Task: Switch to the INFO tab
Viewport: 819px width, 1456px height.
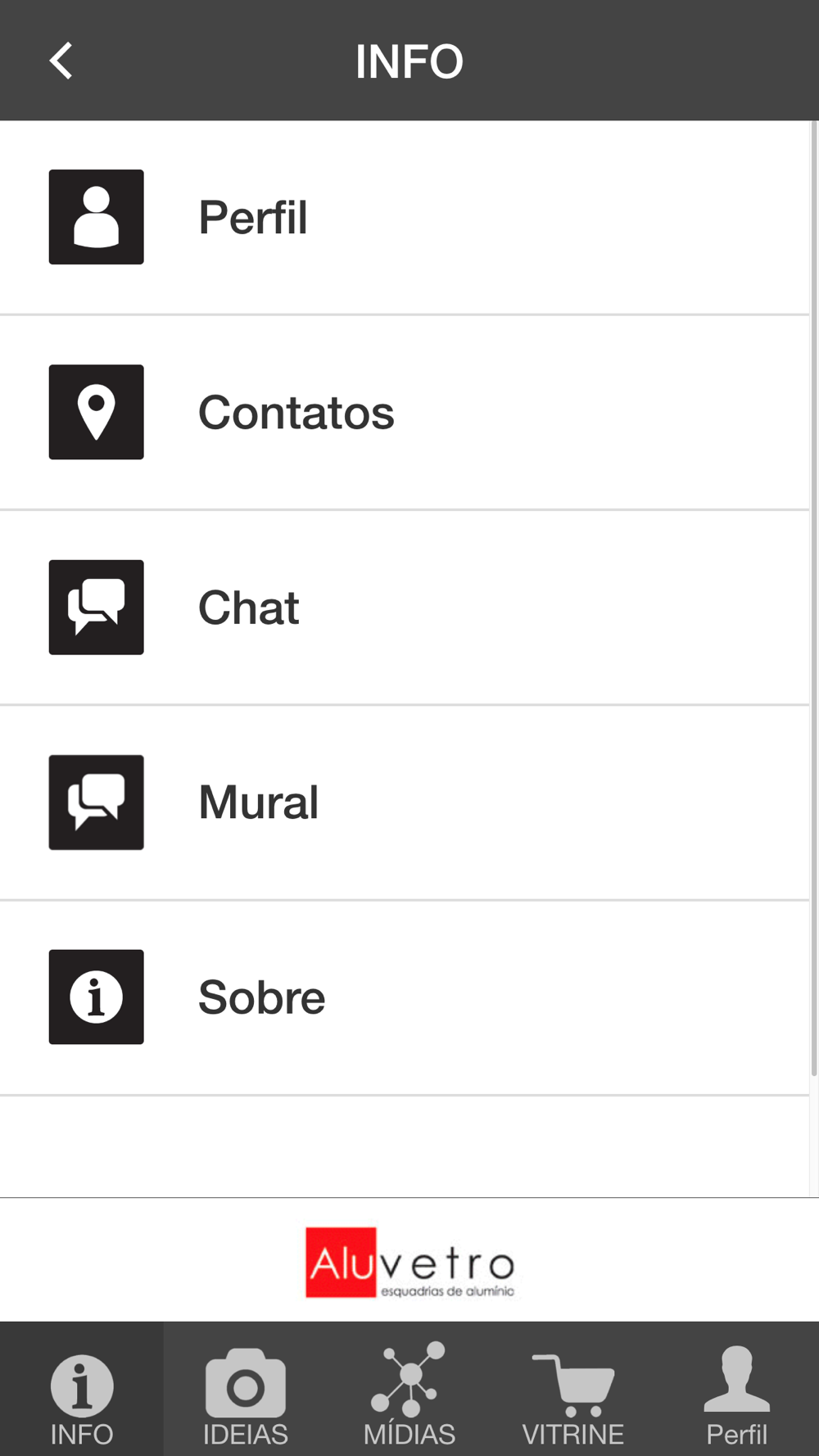Action: [82, 1389]
